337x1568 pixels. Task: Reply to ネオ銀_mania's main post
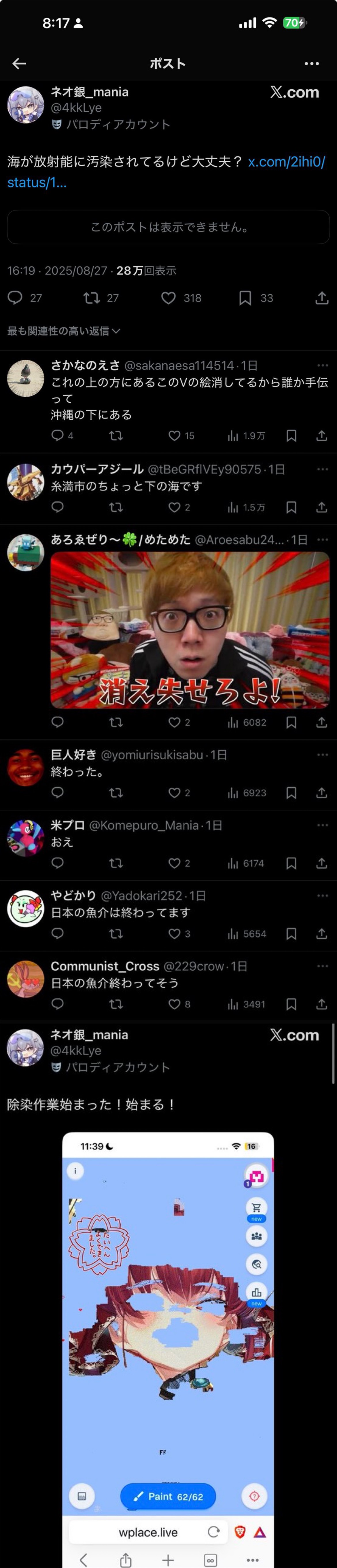point(15,298)
